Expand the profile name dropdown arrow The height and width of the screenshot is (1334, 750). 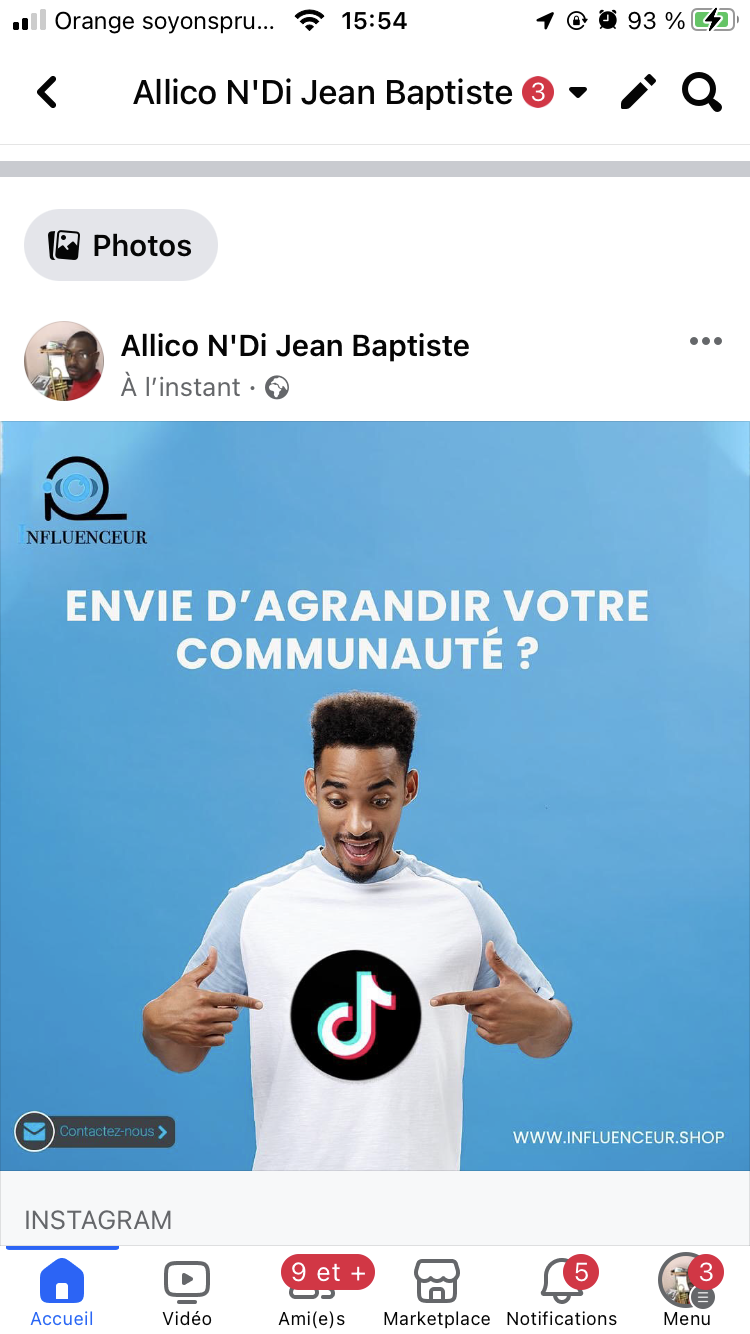tap(577, 93)
